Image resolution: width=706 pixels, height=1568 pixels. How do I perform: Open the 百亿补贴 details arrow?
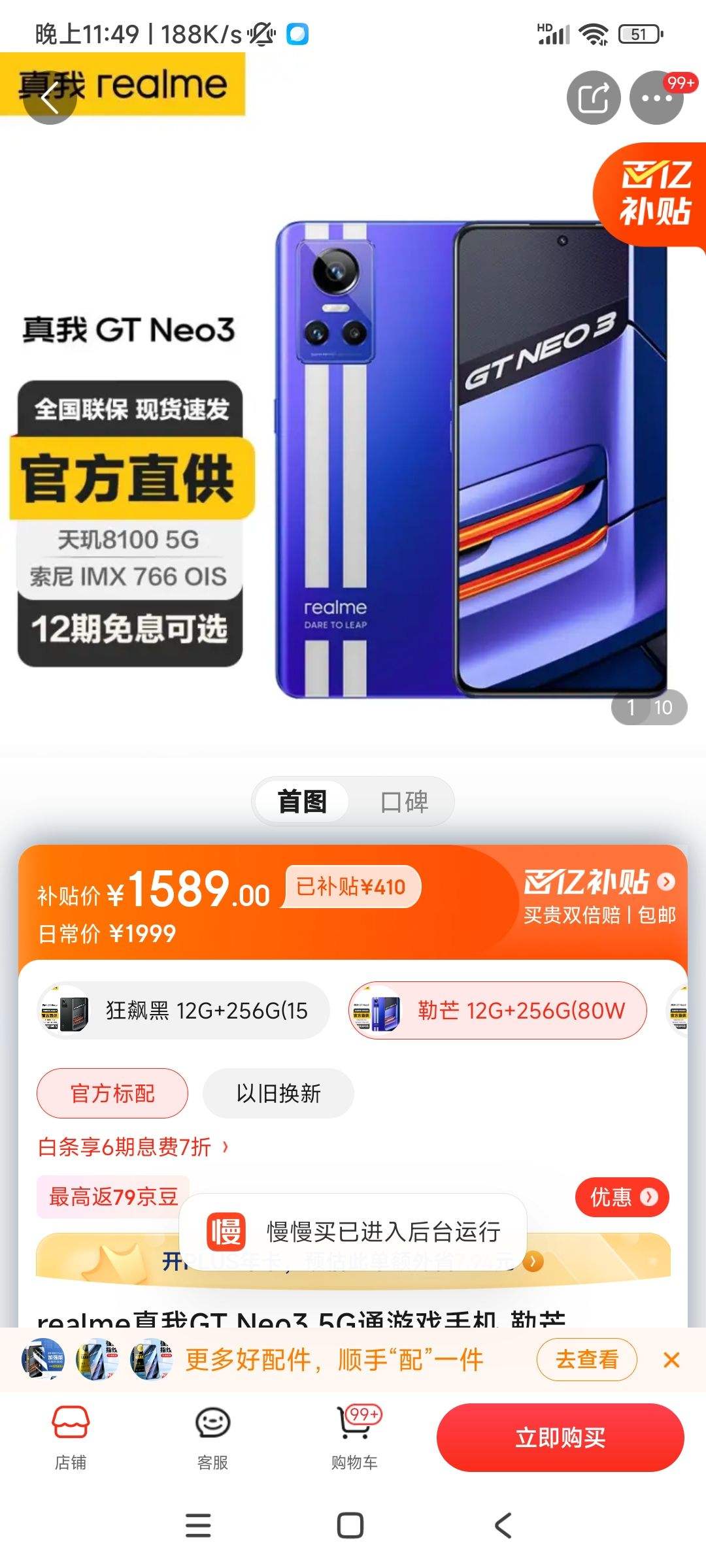click(x=665, y=882)
